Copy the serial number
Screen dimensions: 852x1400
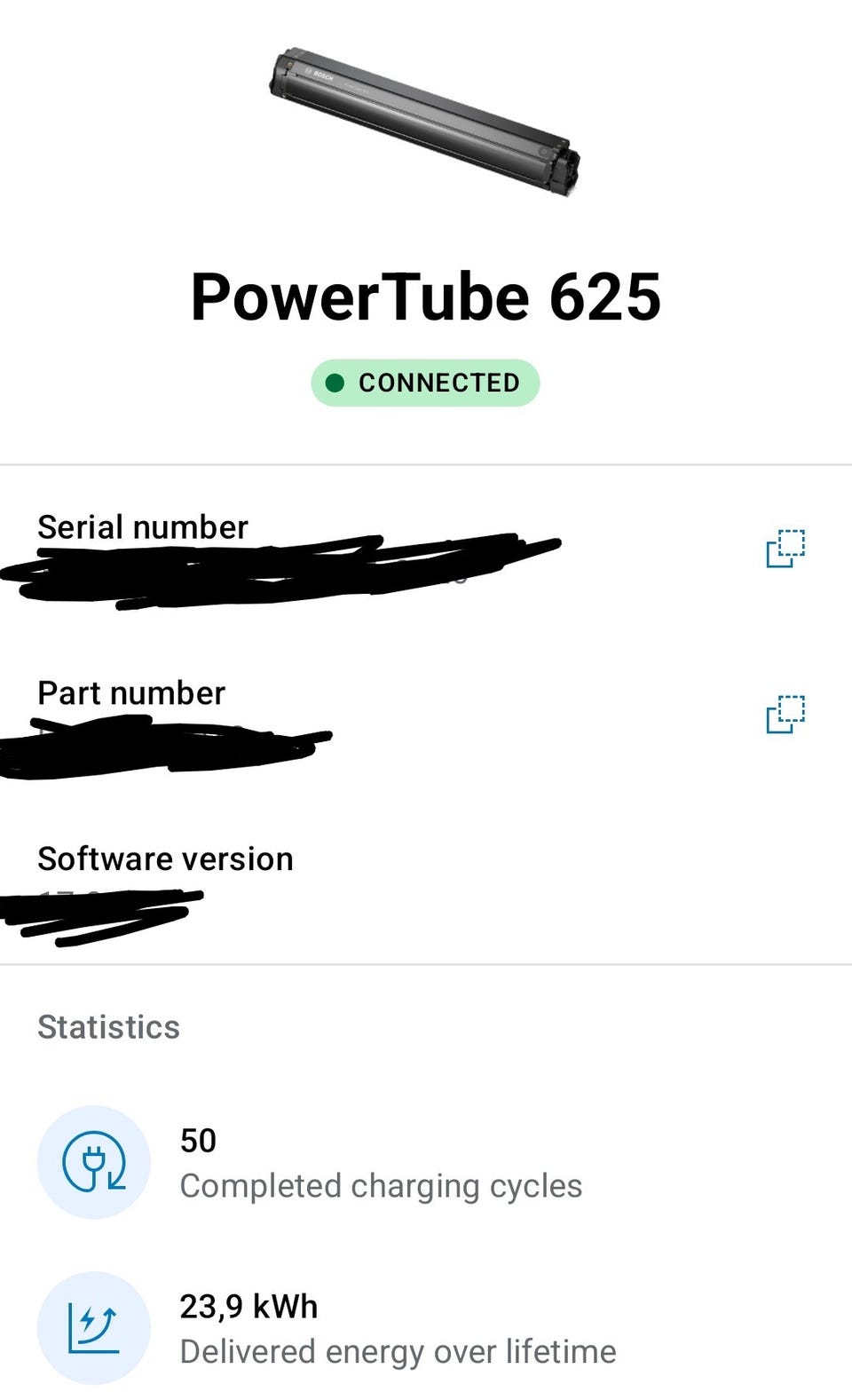tap(785, 549)
